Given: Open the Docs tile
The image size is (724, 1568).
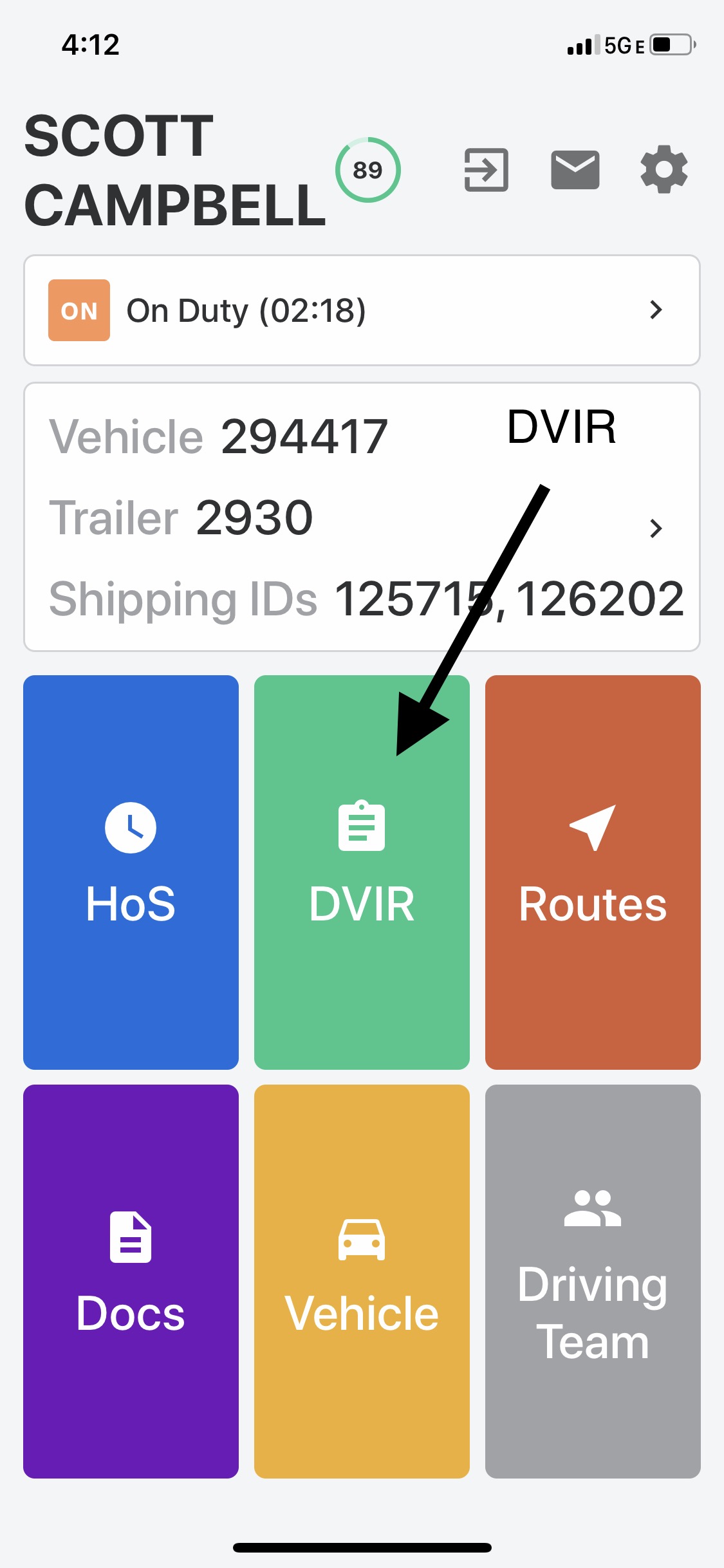Looking at the screenshot, I should pyautogui.click(x=131, y=1281).
